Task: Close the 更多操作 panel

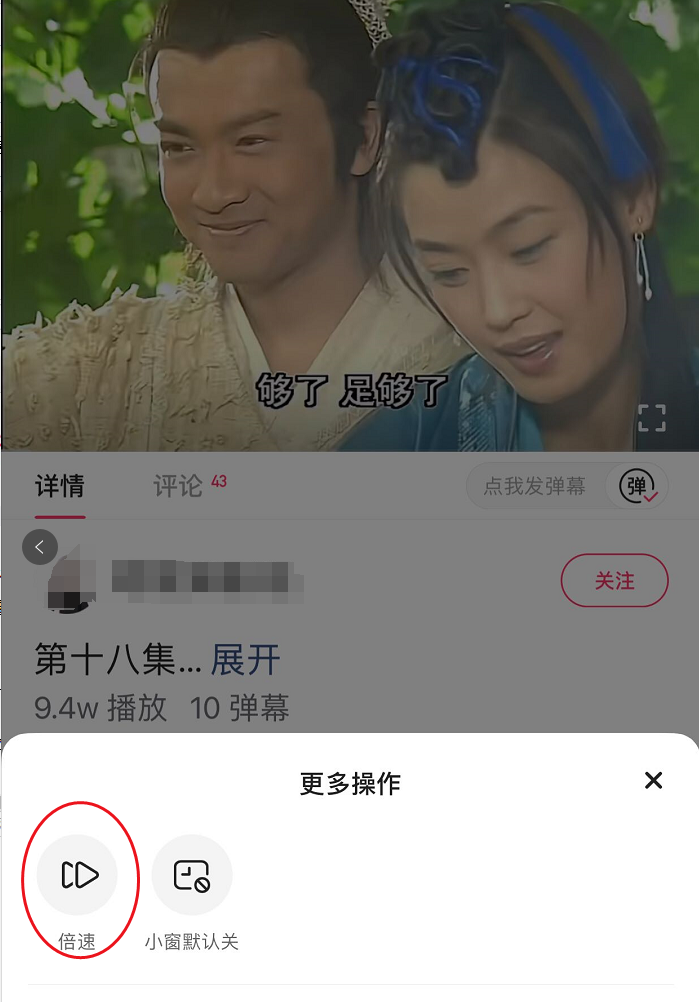Action: pos(653,781)
